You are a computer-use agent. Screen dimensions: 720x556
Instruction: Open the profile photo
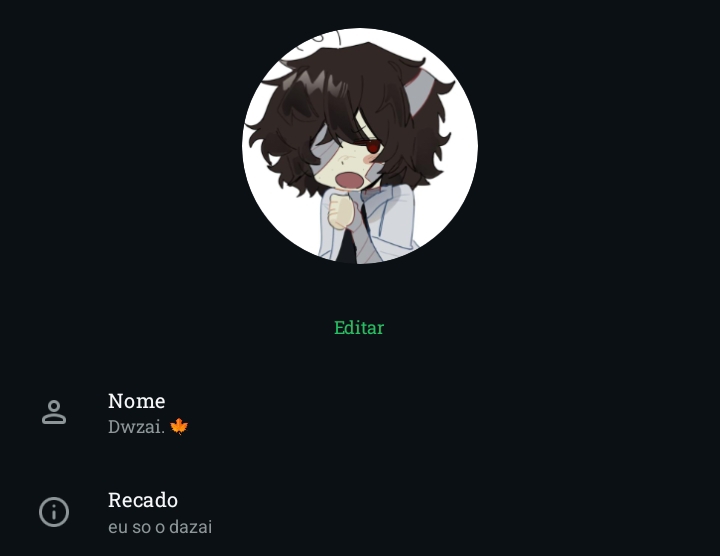[x=360, y=146]
